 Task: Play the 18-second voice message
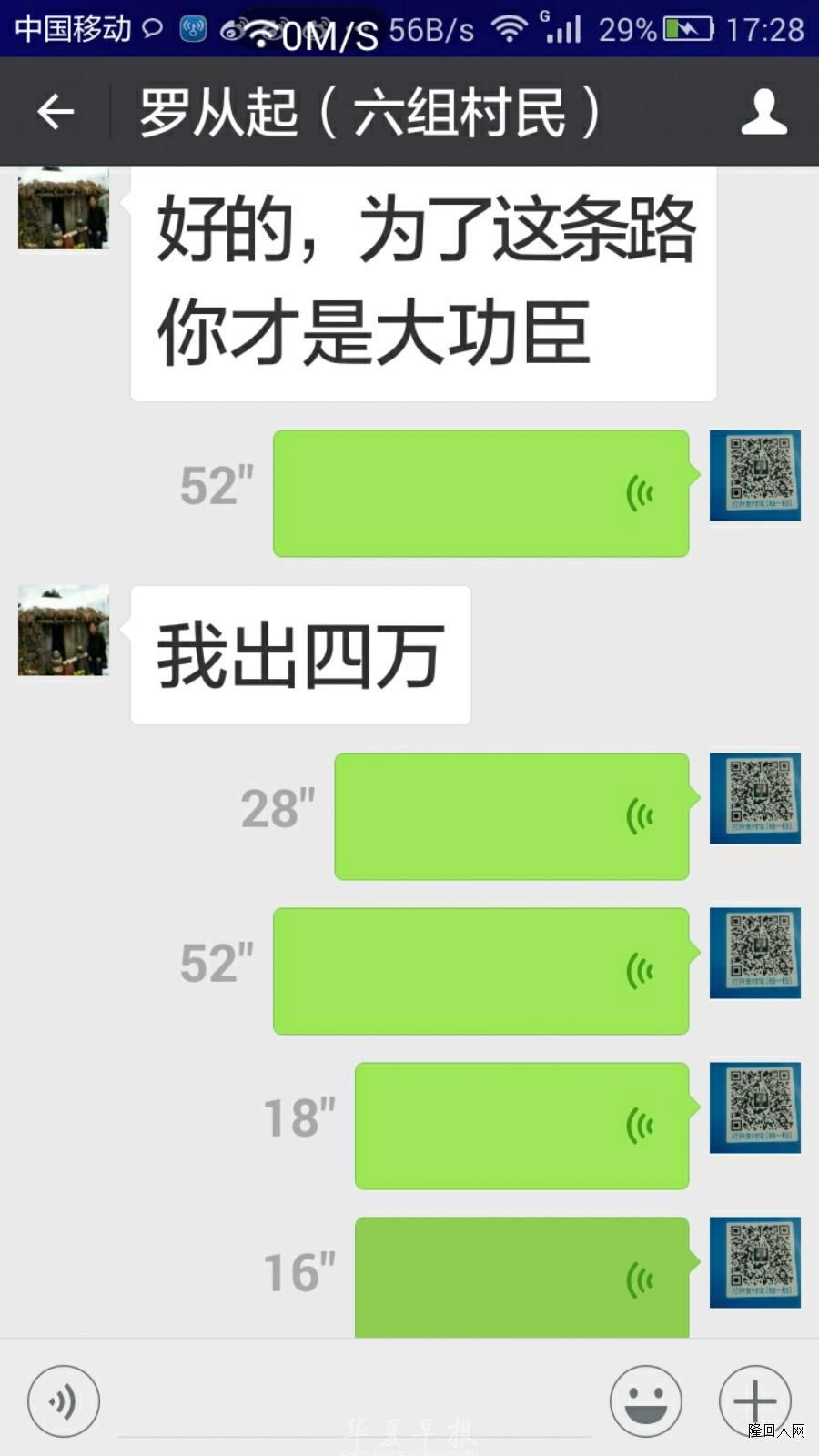coord(521,1126)
